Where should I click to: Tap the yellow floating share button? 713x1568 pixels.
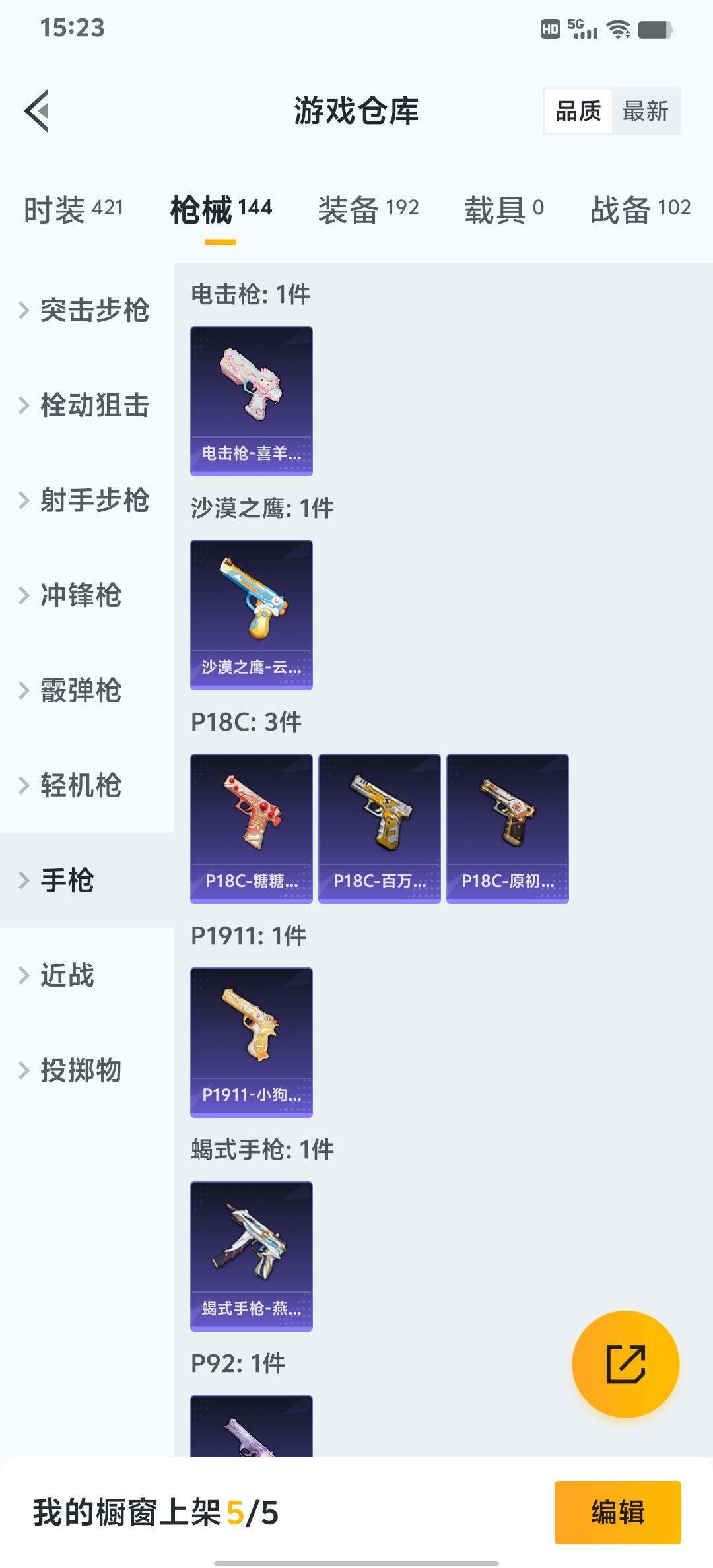coord(625,1364)
